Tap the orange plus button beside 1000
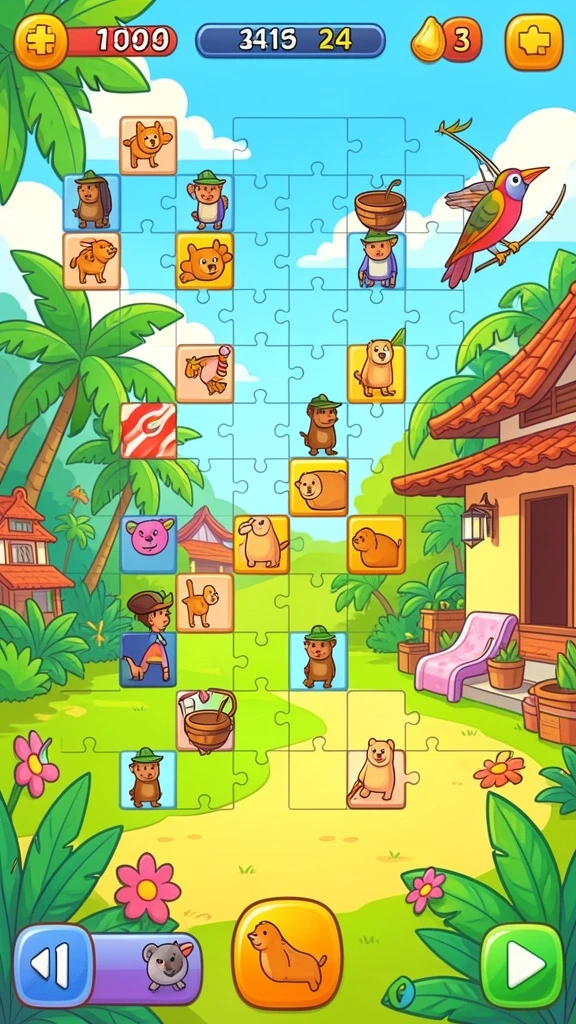 tap(40, 42)
